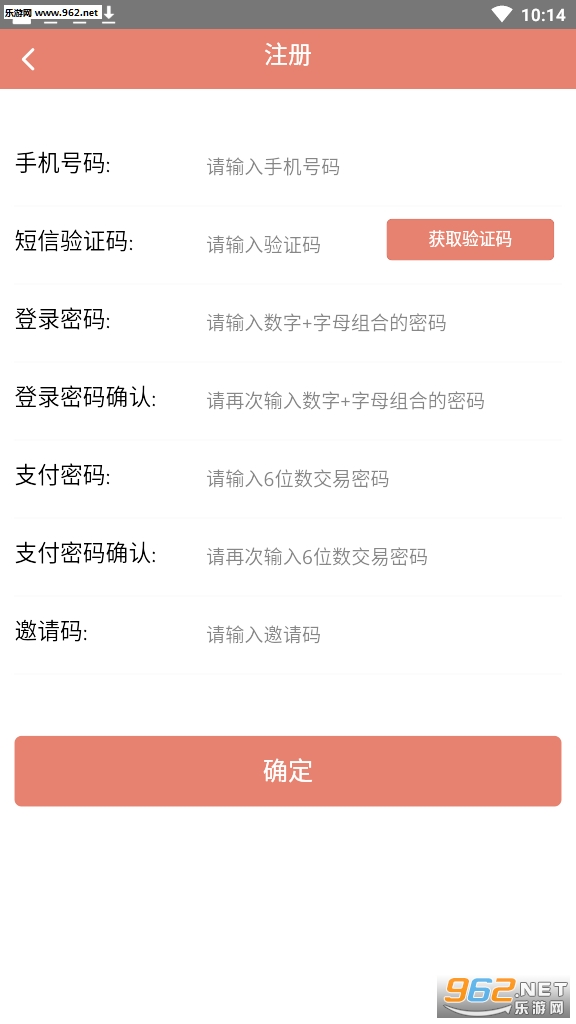Request code via 获取验证码 button
This screenshot has height=1024, width=576.
pos(470,240)
